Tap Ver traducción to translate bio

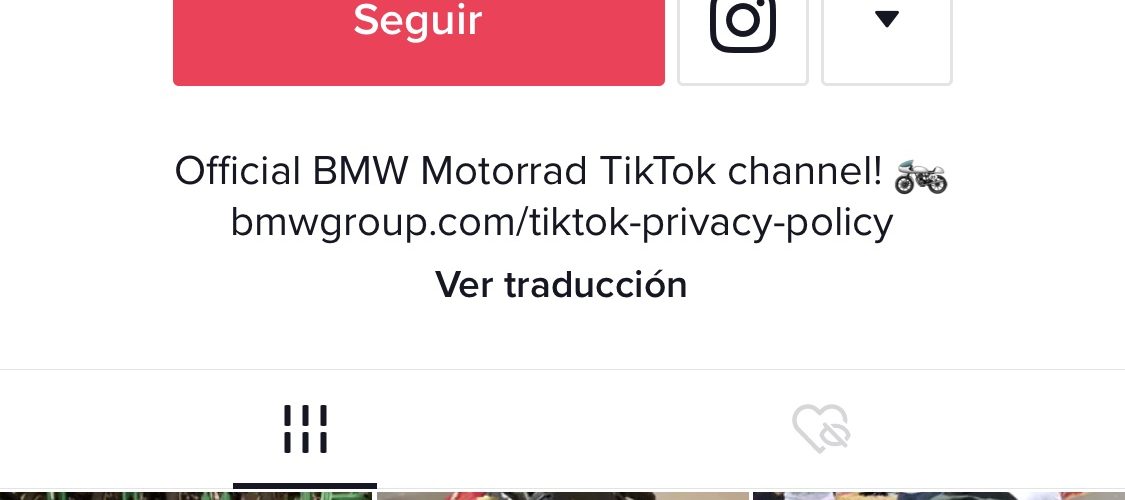click(561, 285)
